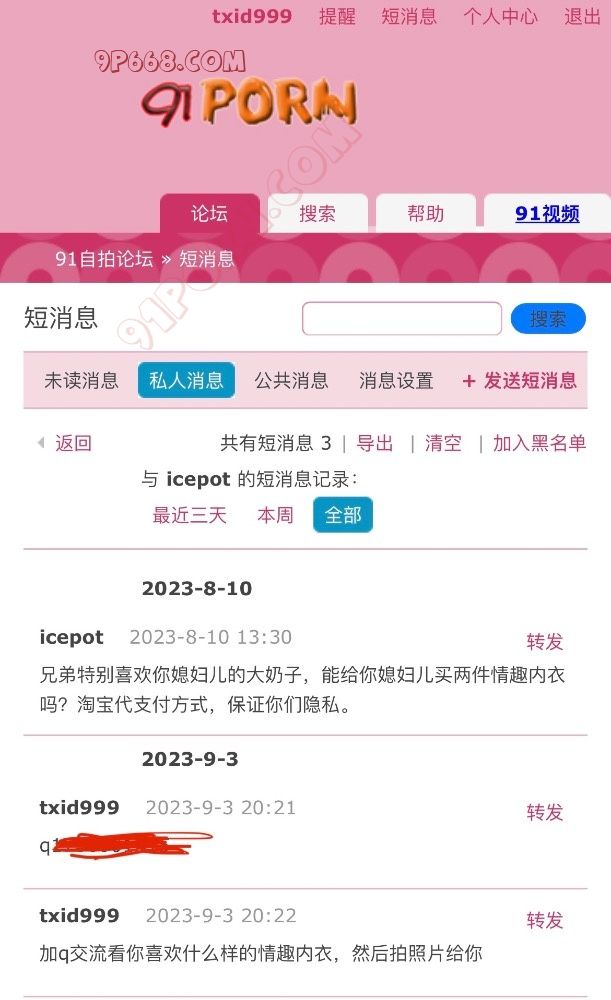Add user via 加入黑名单
This screenshot has width=611, height=1000.
tap(539, 443)
